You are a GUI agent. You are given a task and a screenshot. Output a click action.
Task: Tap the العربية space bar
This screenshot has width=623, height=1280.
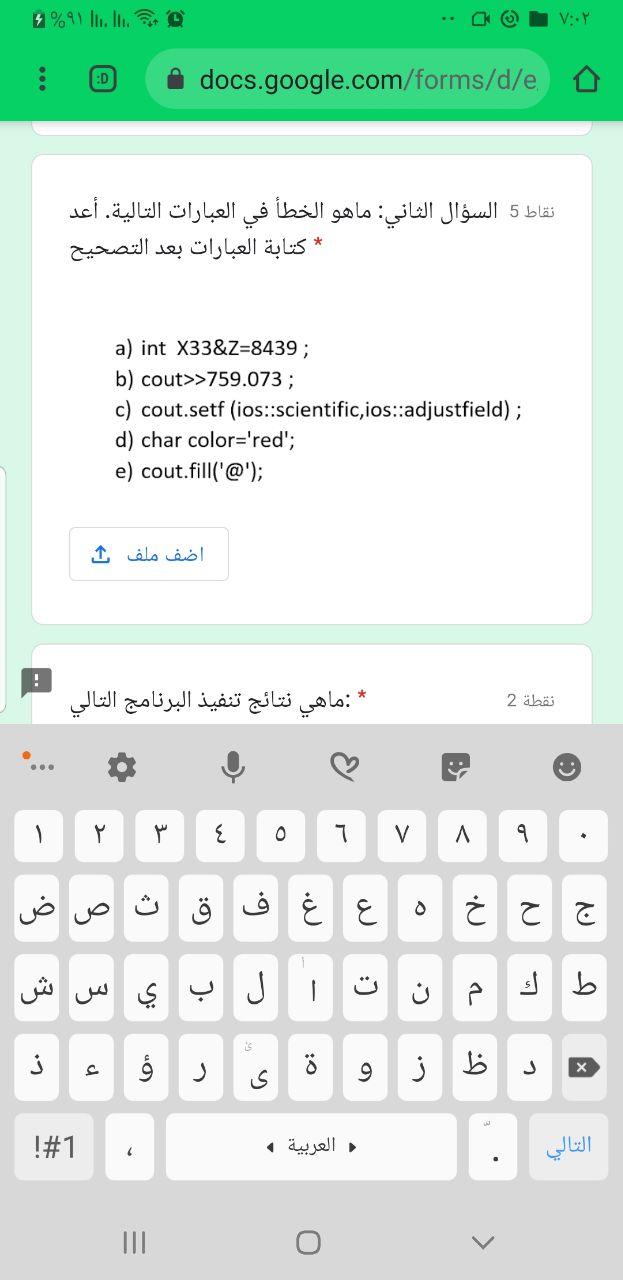coord(311,1146)
